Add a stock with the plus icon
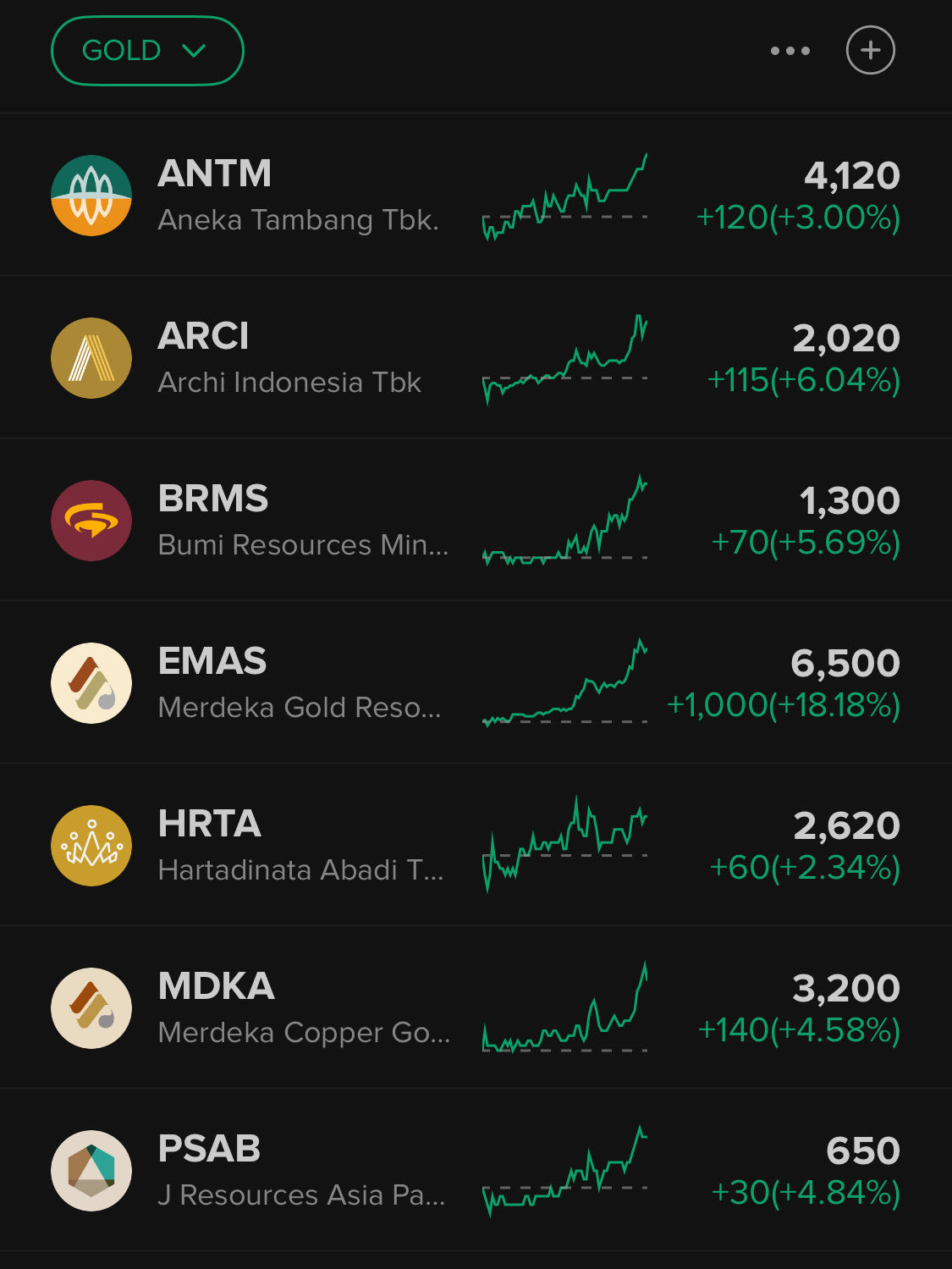 pos(870,51)
